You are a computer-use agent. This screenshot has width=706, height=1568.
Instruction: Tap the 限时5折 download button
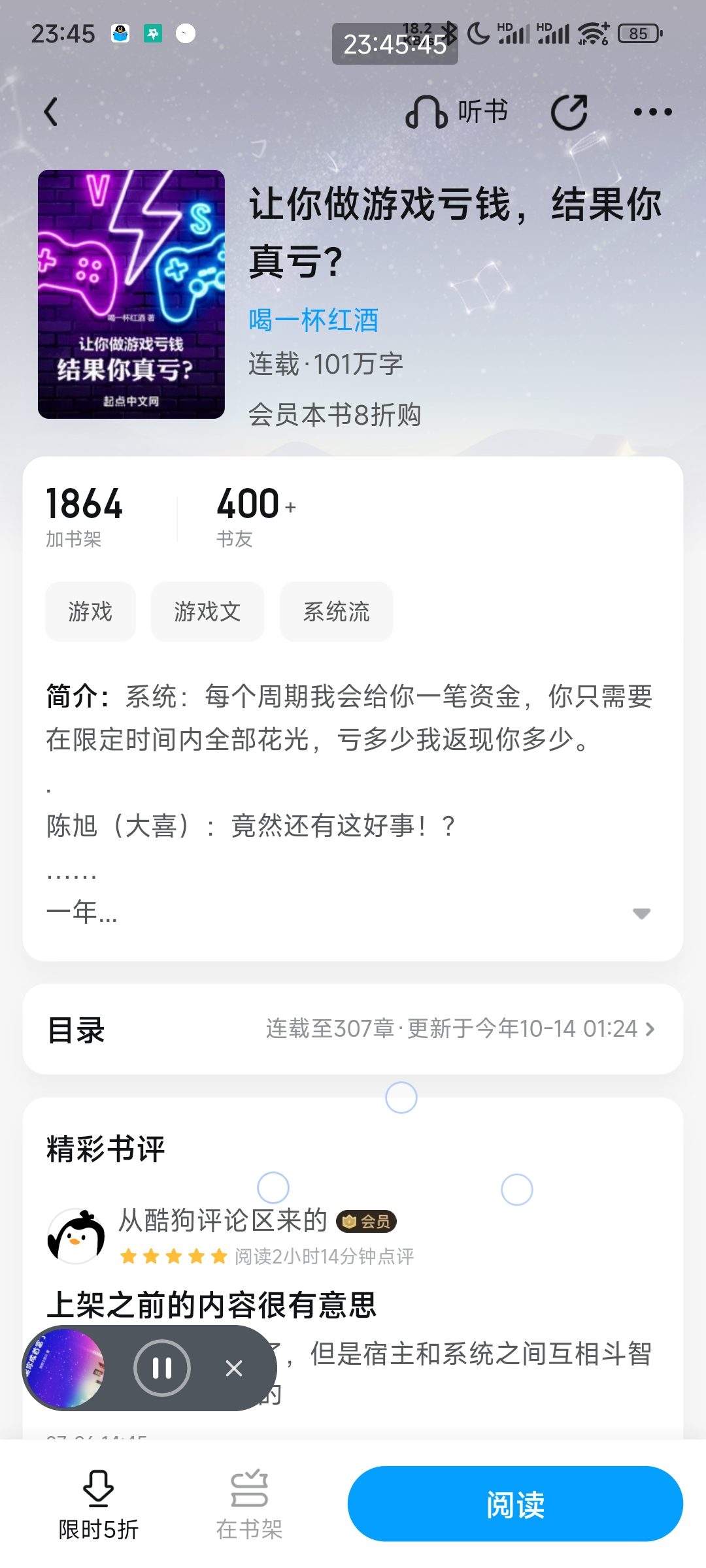coord(98,1504)
